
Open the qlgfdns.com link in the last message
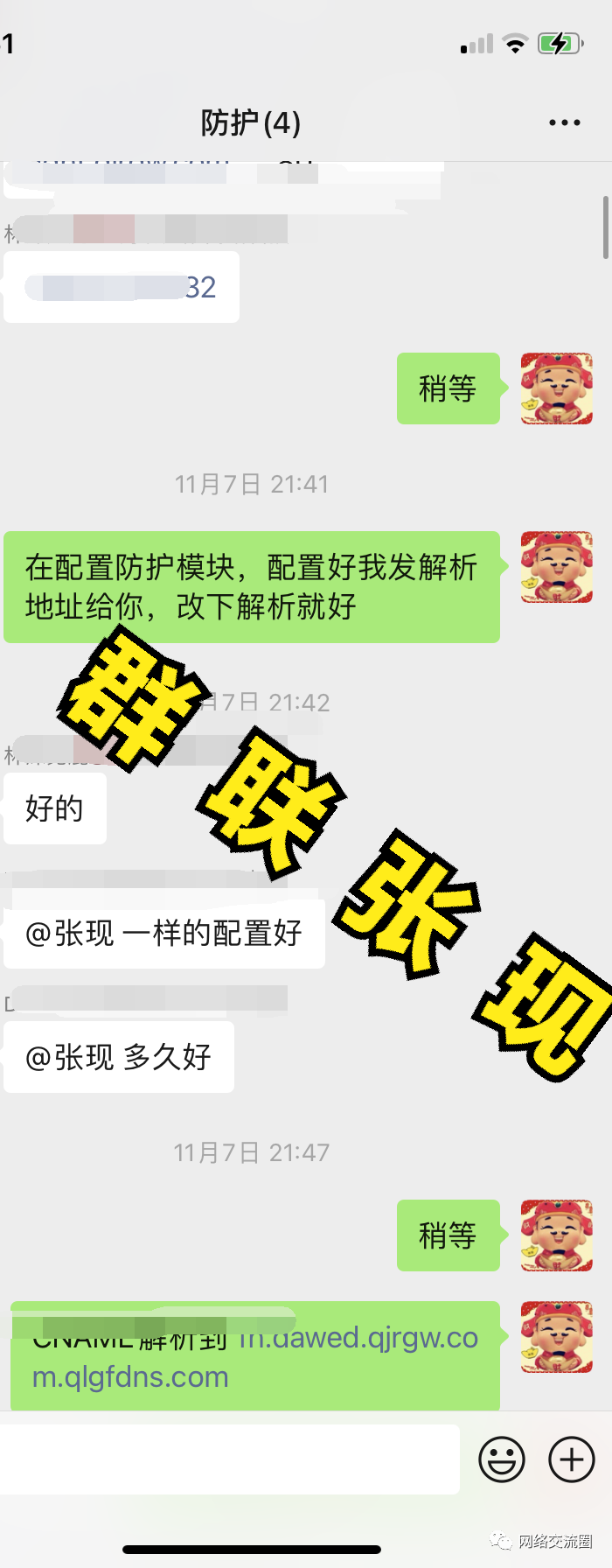tap(131, 1377)
